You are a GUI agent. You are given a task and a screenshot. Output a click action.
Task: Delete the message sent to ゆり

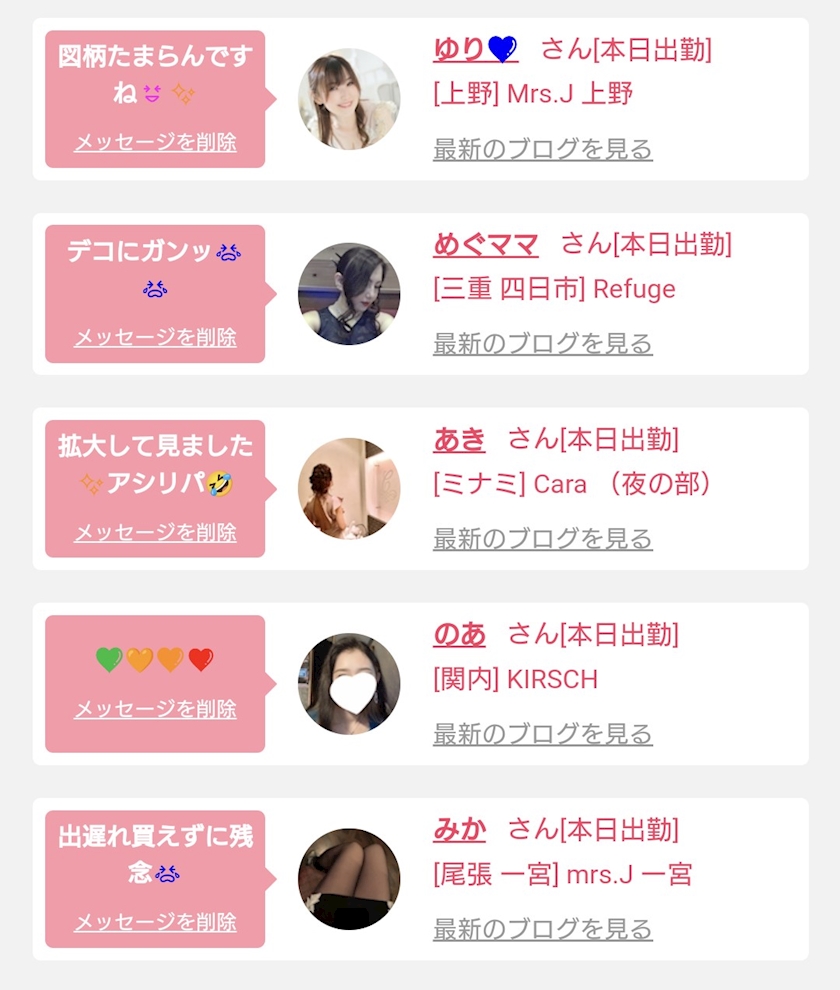pyautogui.click(x=155, y=142)
